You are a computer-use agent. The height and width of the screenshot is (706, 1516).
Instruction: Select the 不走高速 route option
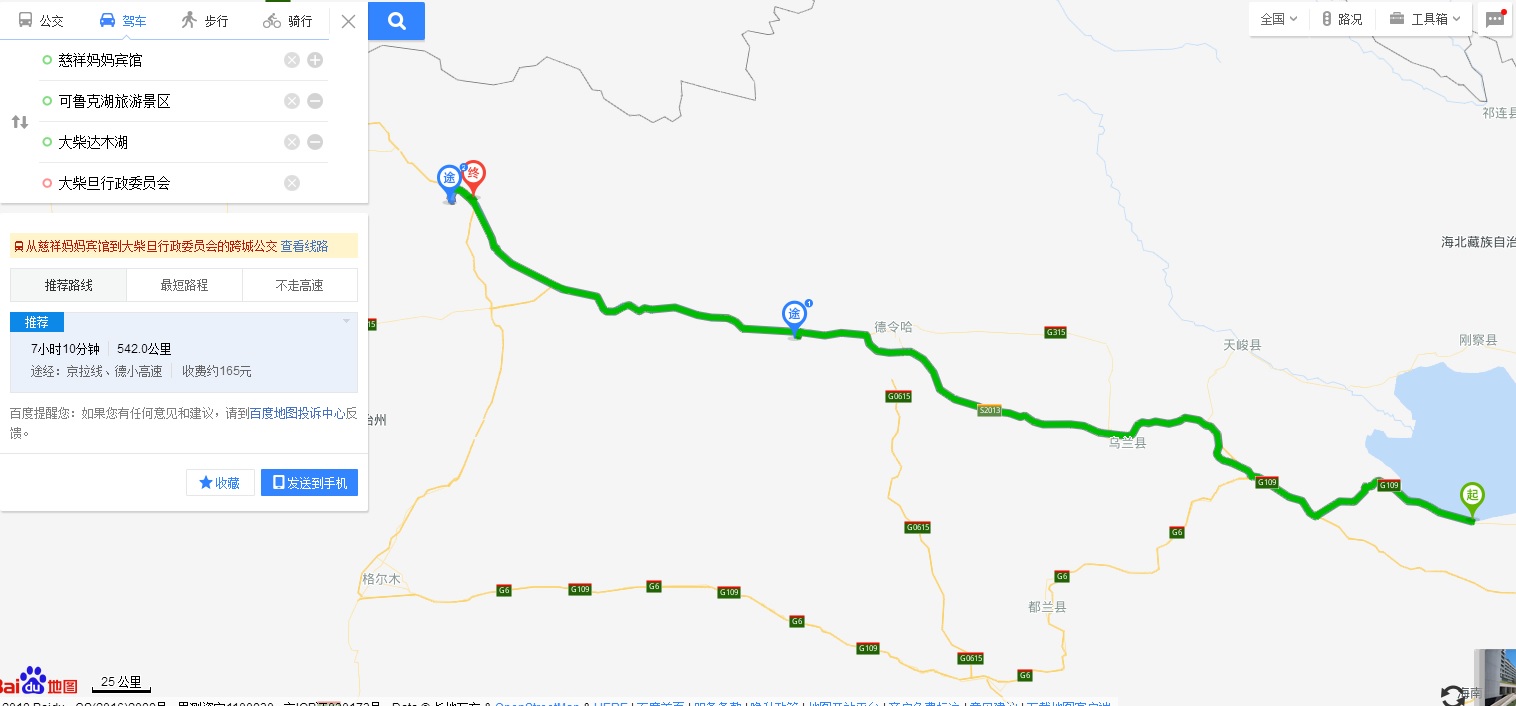coord(299,285)
